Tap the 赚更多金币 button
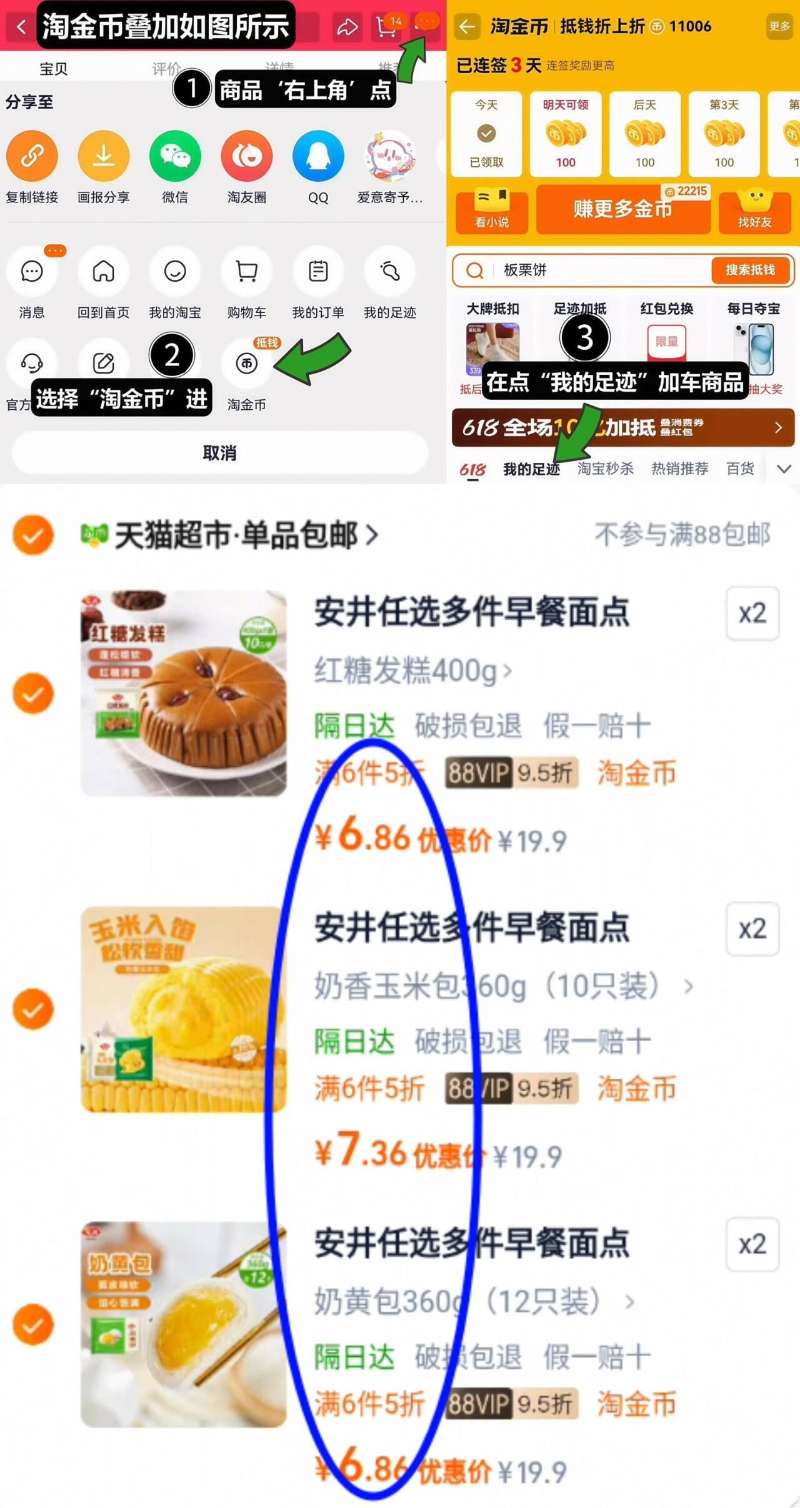This screenshot has height=1508, width=800. 623,210
